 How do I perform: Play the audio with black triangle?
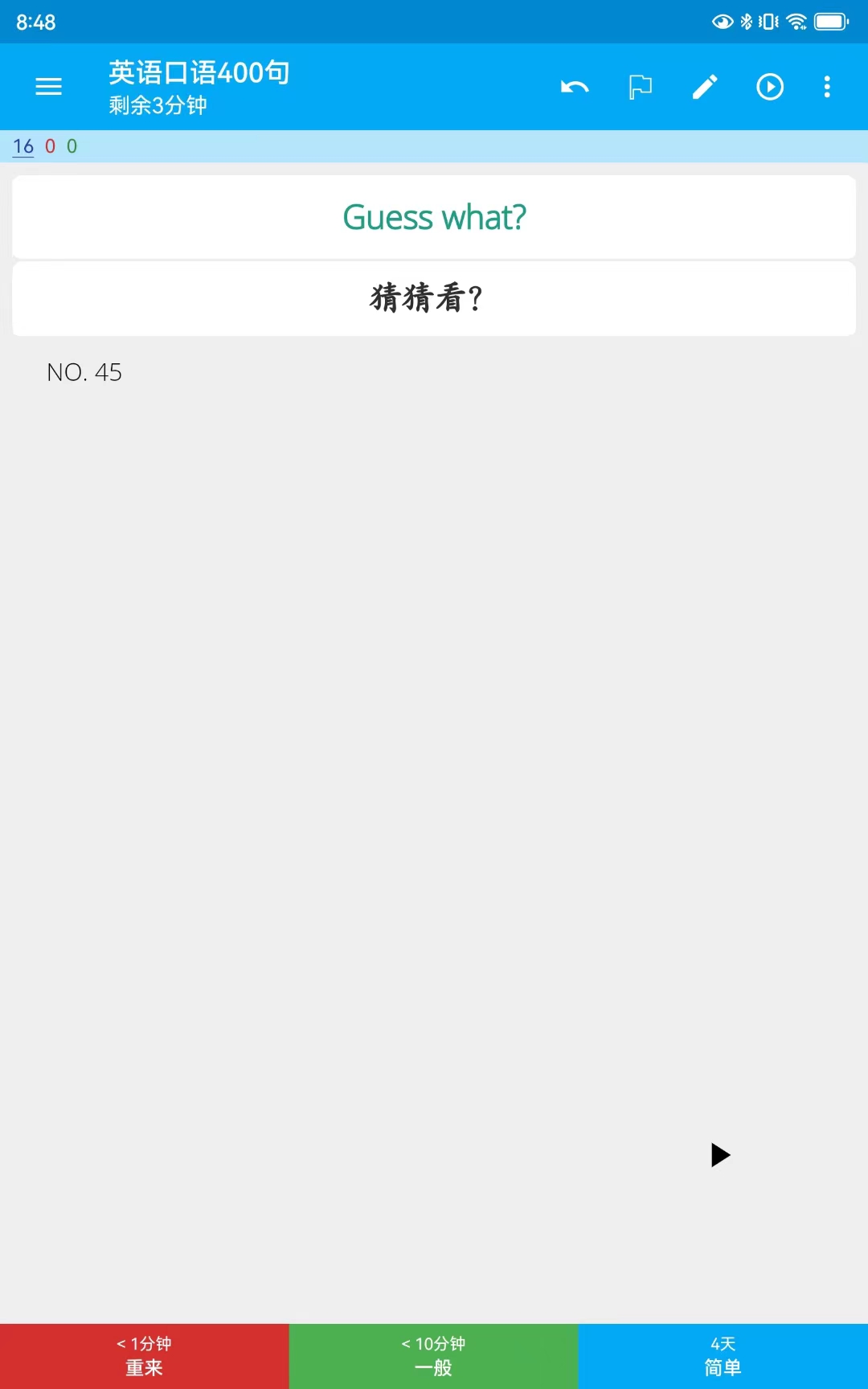pyautogui.click(x=720, y=1155)
